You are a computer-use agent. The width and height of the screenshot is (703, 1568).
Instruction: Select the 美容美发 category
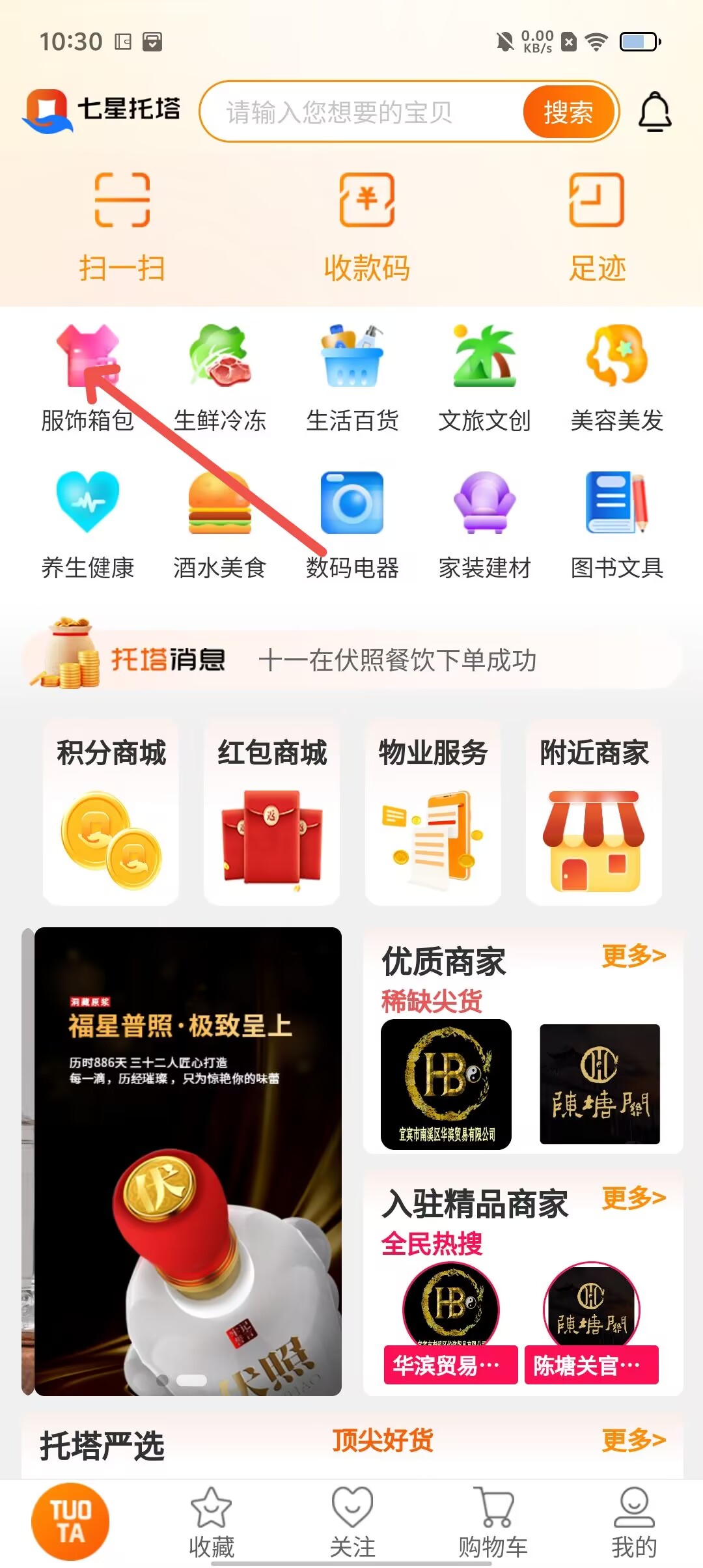click(616, 378)
